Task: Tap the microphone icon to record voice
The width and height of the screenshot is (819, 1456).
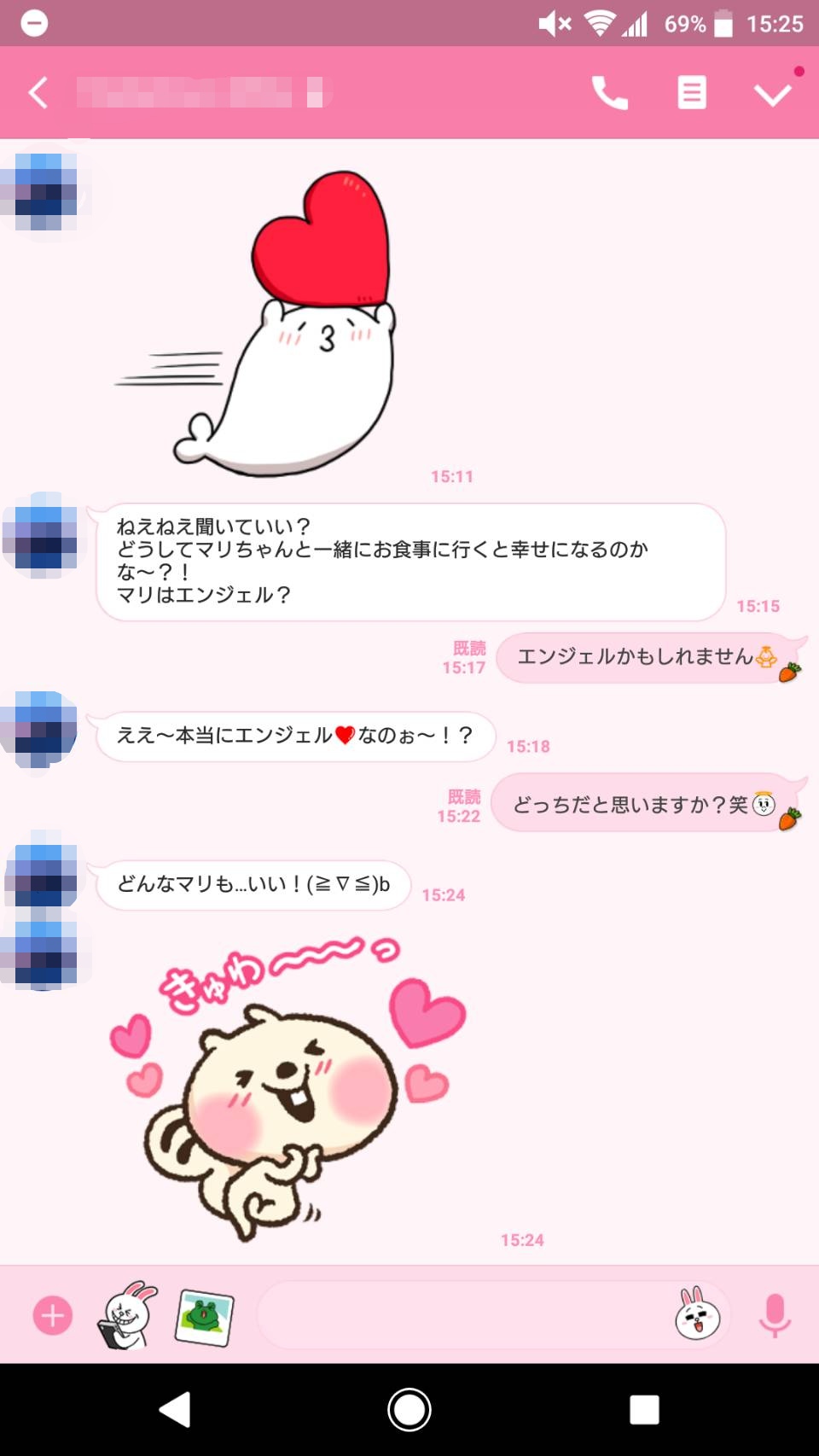Action: point(775,1315)
